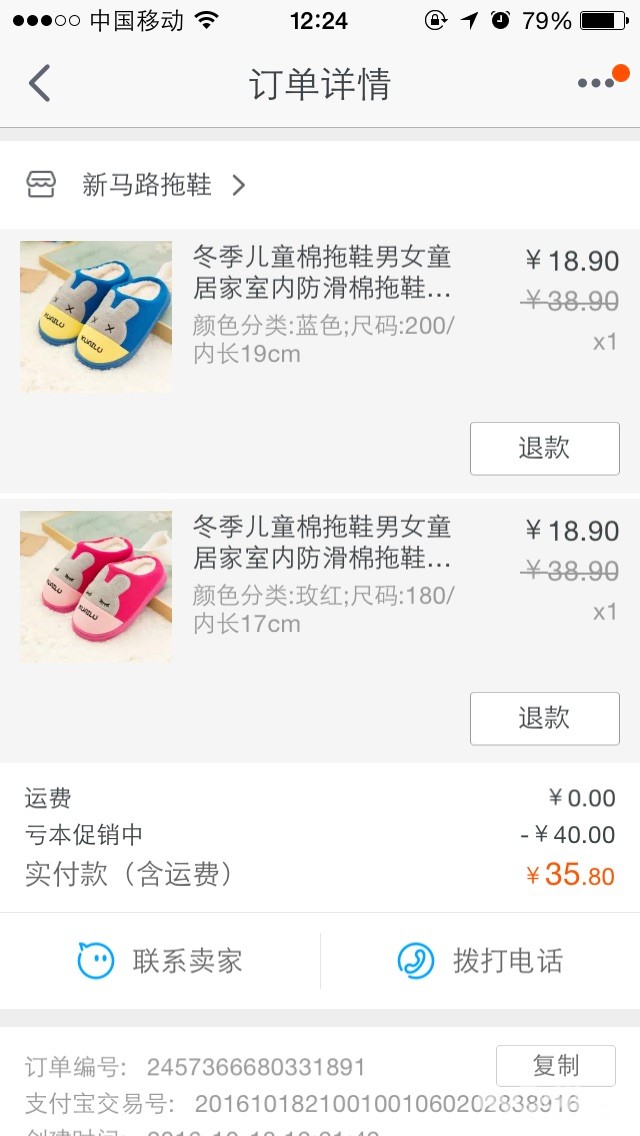The width and height of the screenshot is (640, 1136).
Task: Request 退款 for the 玫红 slippers
Action: [544, 718]
